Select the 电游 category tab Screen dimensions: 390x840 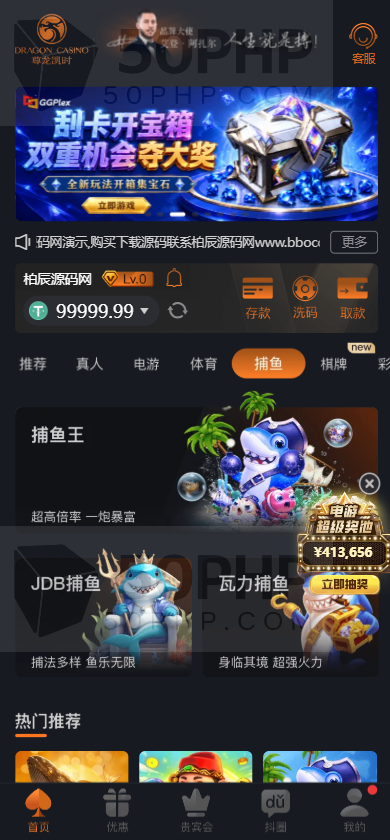(146, 364)
